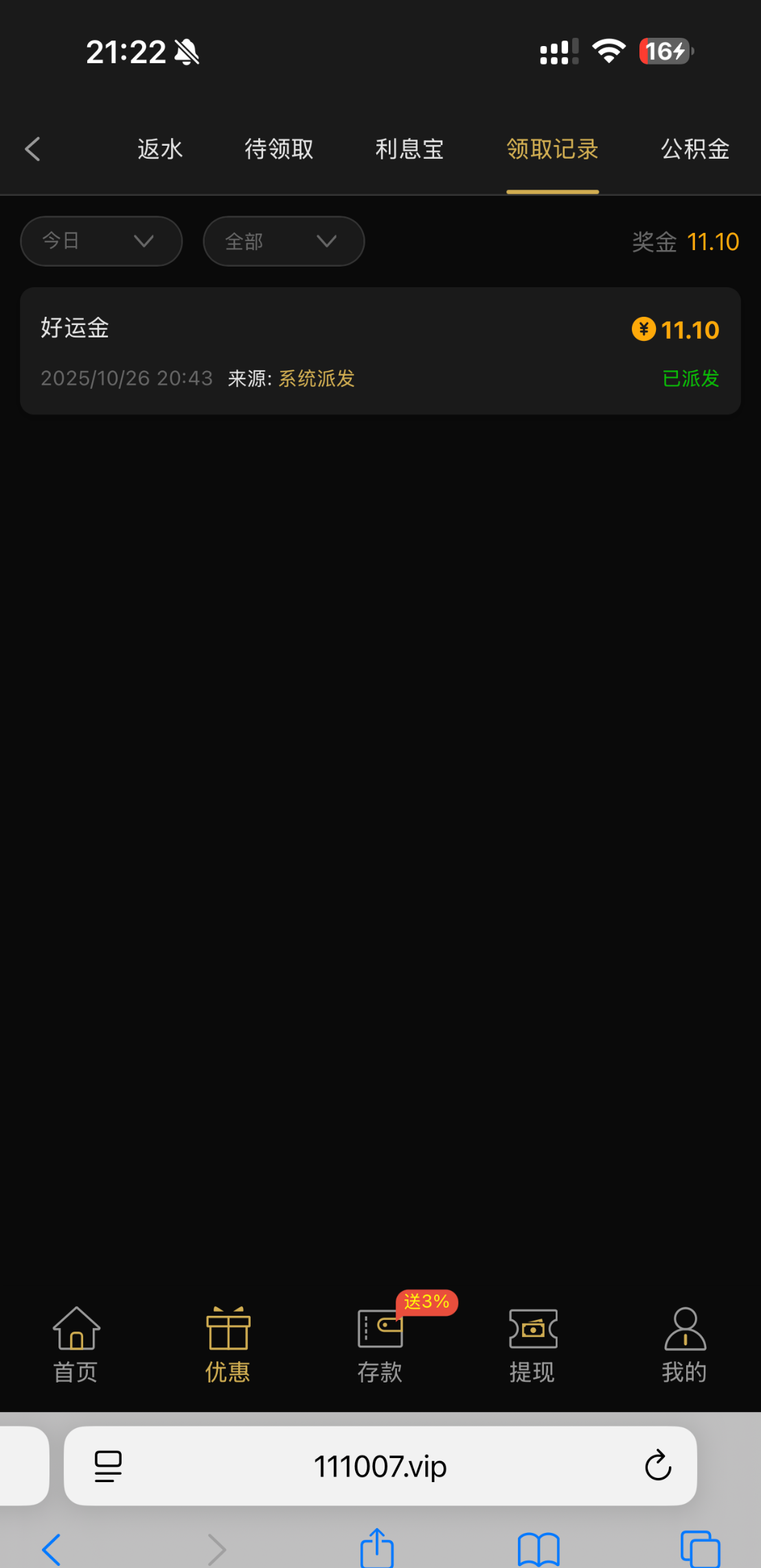
Task: Open the 好运金 record card
Action: point(380,351)
